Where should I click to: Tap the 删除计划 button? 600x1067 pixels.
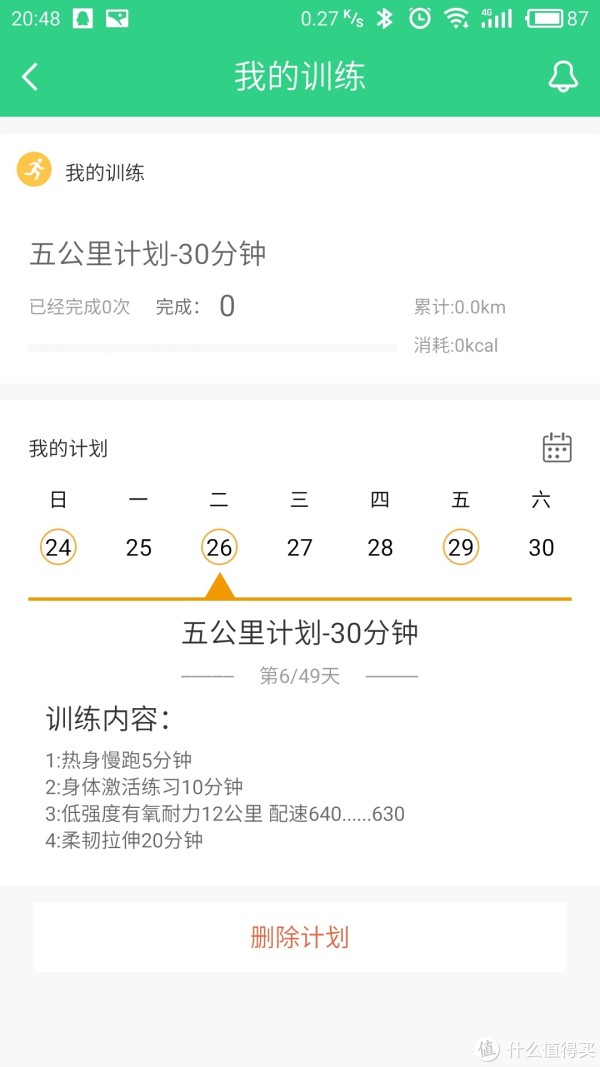[x=300, y=937]
